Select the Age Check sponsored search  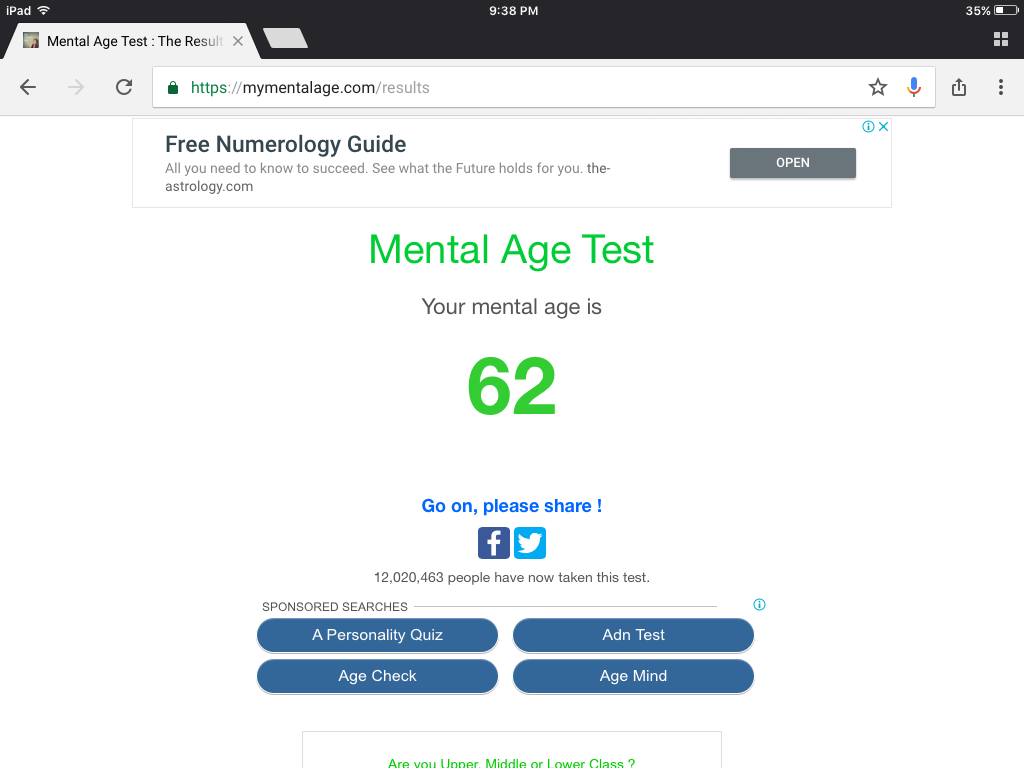(x=377, y=676)
